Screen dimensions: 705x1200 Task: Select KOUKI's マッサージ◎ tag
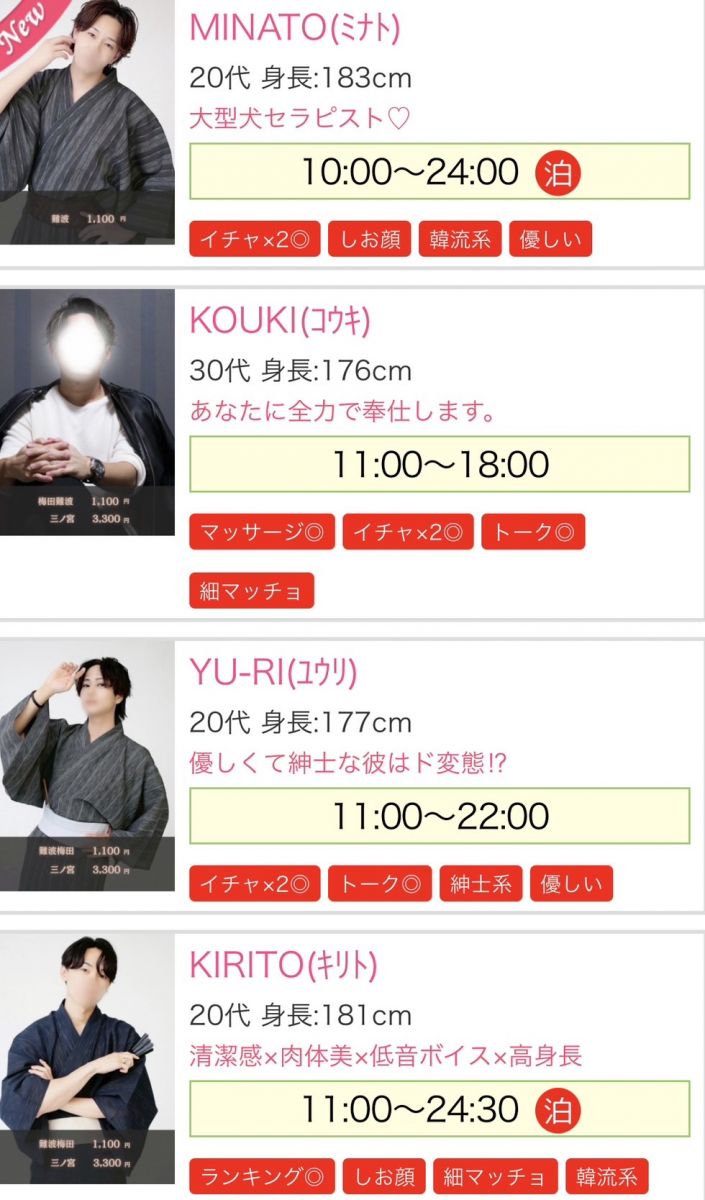tap(262, 532)
